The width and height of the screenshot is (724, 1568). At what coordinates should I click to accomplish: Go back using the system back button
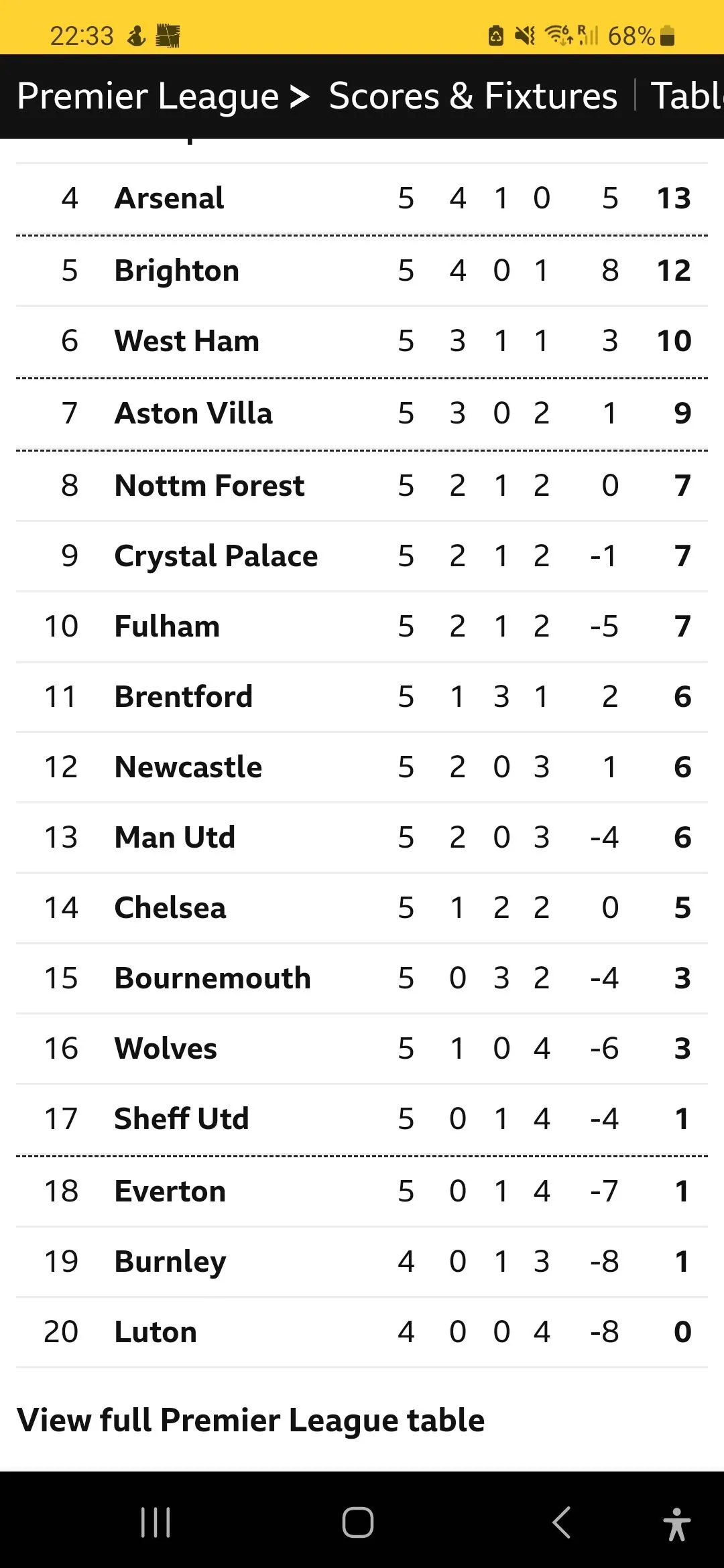click(561, 1522)
